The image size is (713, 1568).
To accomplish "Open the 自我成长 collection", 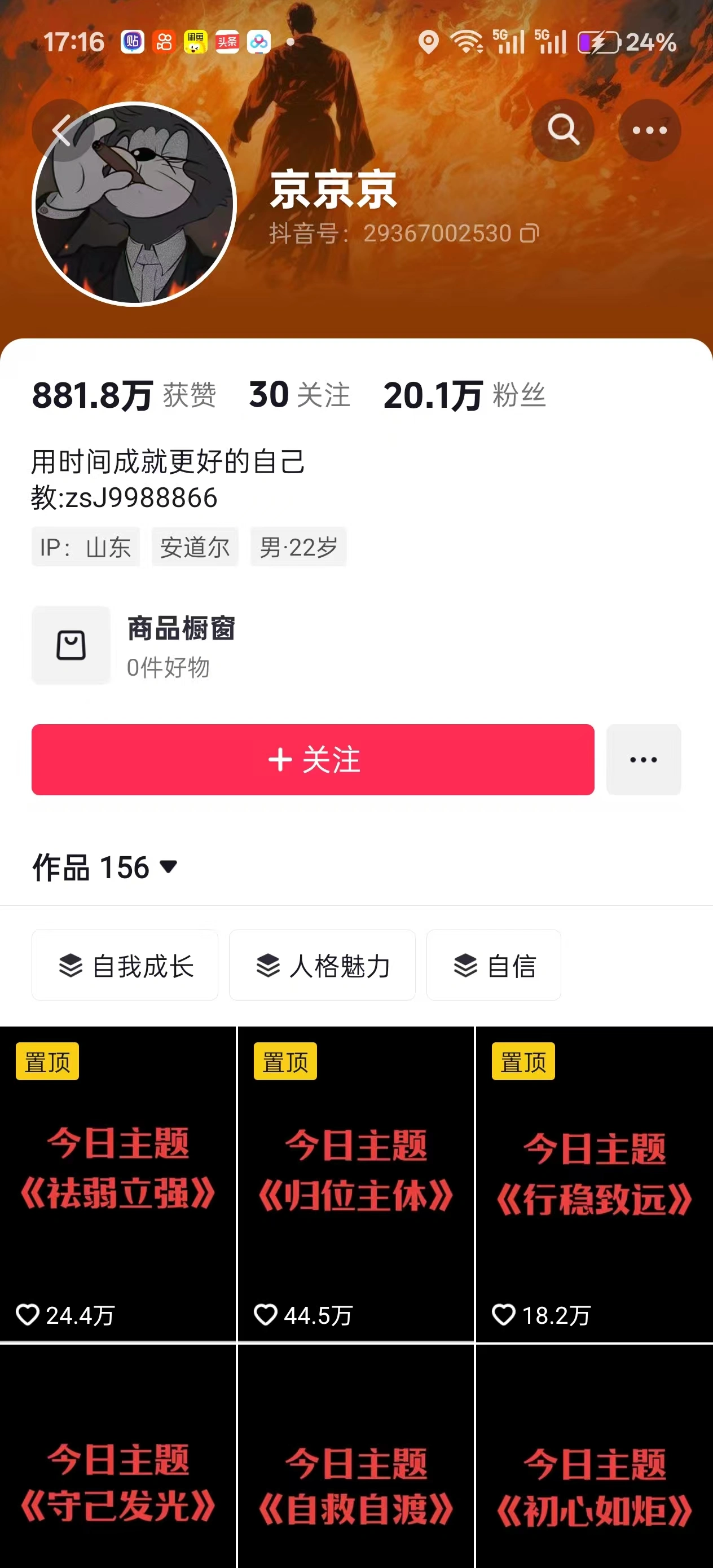I will coord(125,965).
